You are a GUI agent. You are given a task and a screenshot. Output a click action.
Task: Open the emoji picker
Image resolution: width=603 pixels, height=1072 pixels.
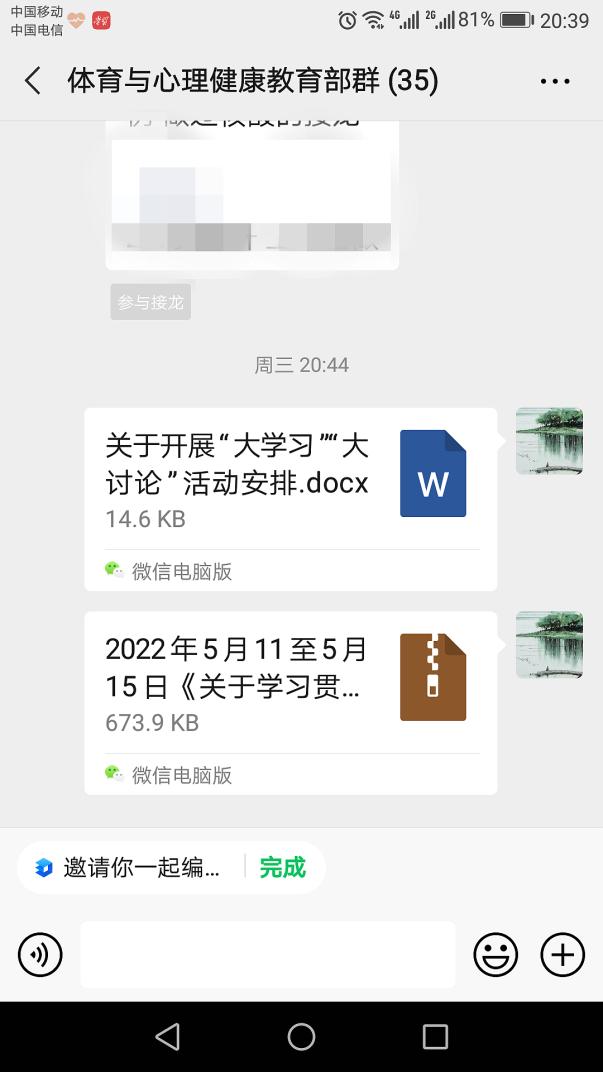point(495,955)
